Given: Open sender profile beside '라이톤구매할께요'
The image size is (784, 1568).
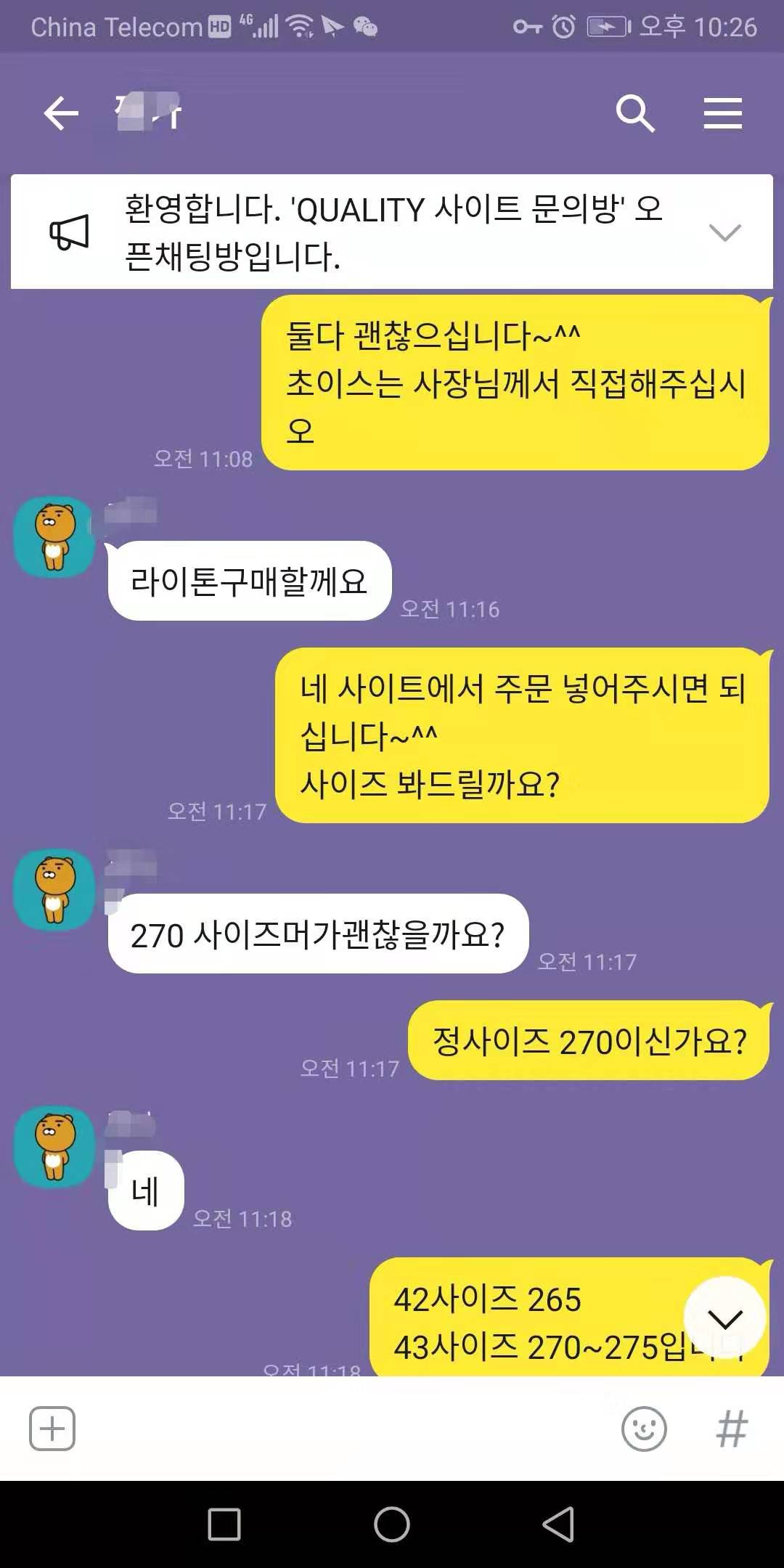Looking at the screenshot, I should 54,537.
